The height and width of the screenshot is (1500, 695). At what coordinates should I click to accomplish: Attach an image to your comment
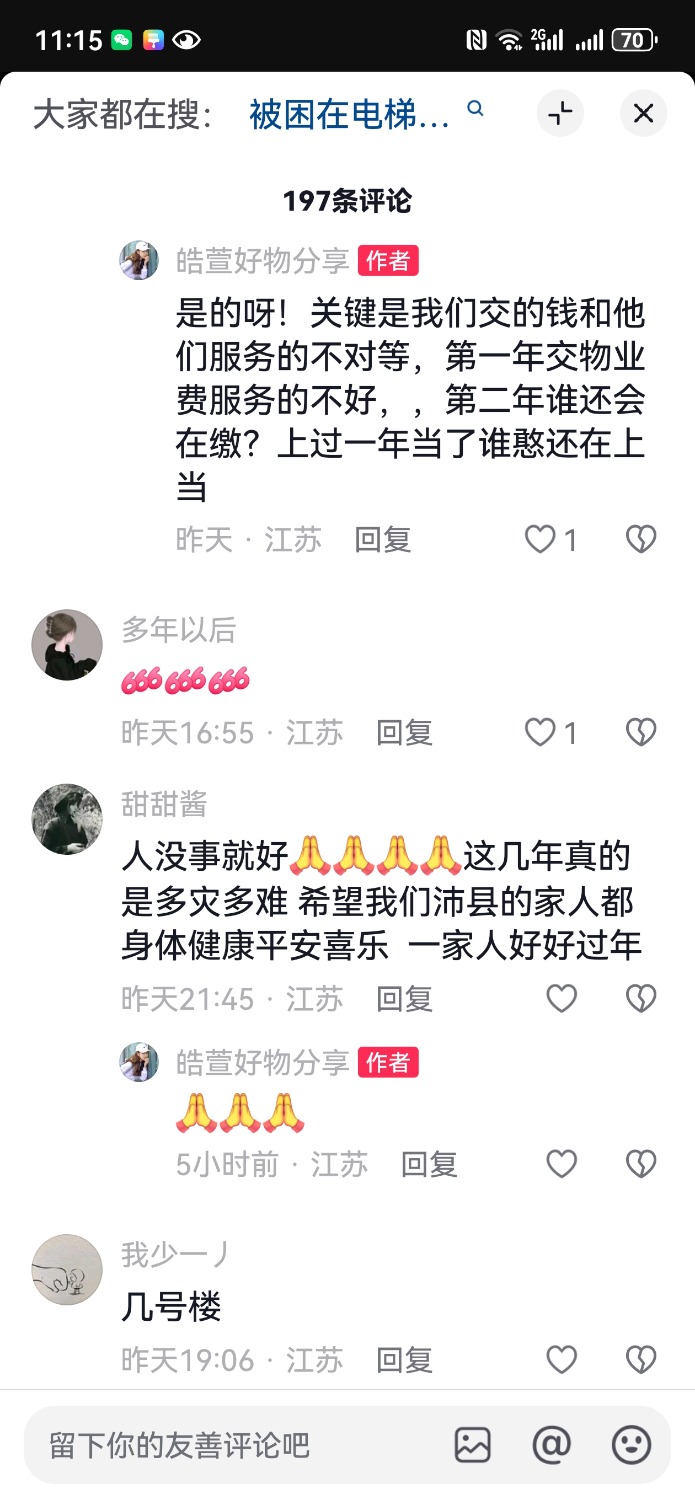[472, 1445]
